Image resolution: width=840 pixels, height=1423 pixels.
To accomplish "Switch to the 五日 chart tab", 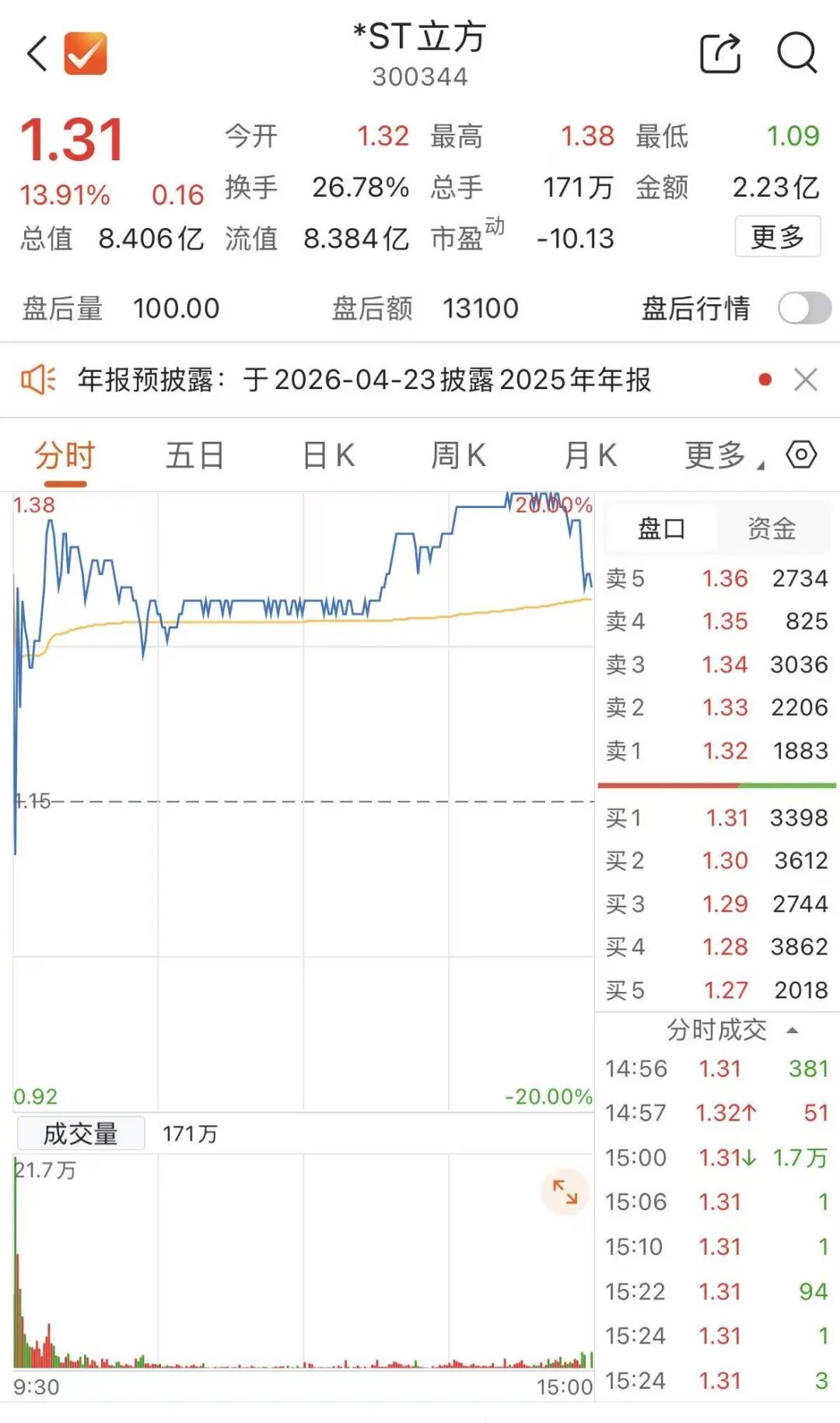I will [194, 456].
